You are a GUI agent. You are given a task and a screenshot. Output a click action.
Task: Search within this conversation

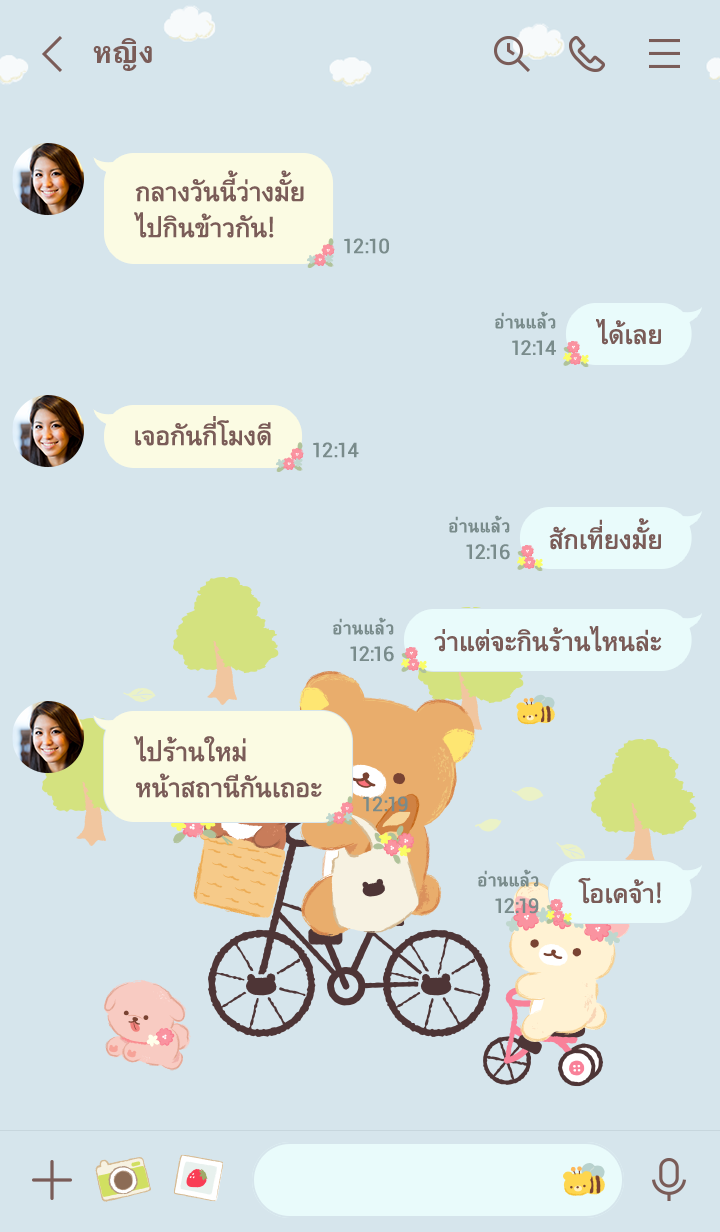click(511, 54)
